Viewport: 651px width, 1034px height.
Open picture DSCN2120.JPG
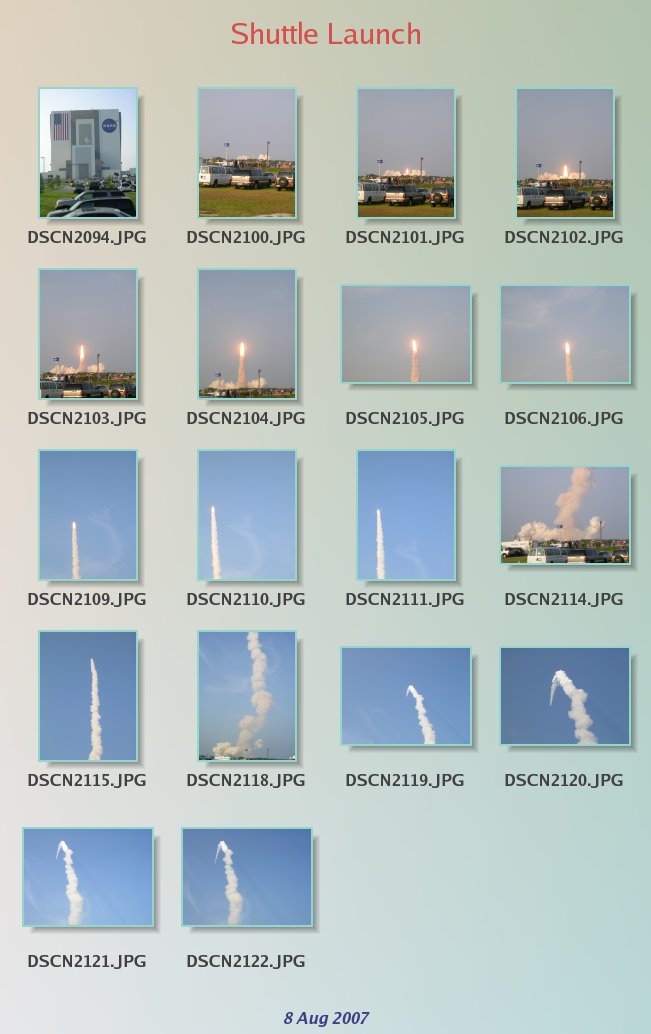click(565, 696)
